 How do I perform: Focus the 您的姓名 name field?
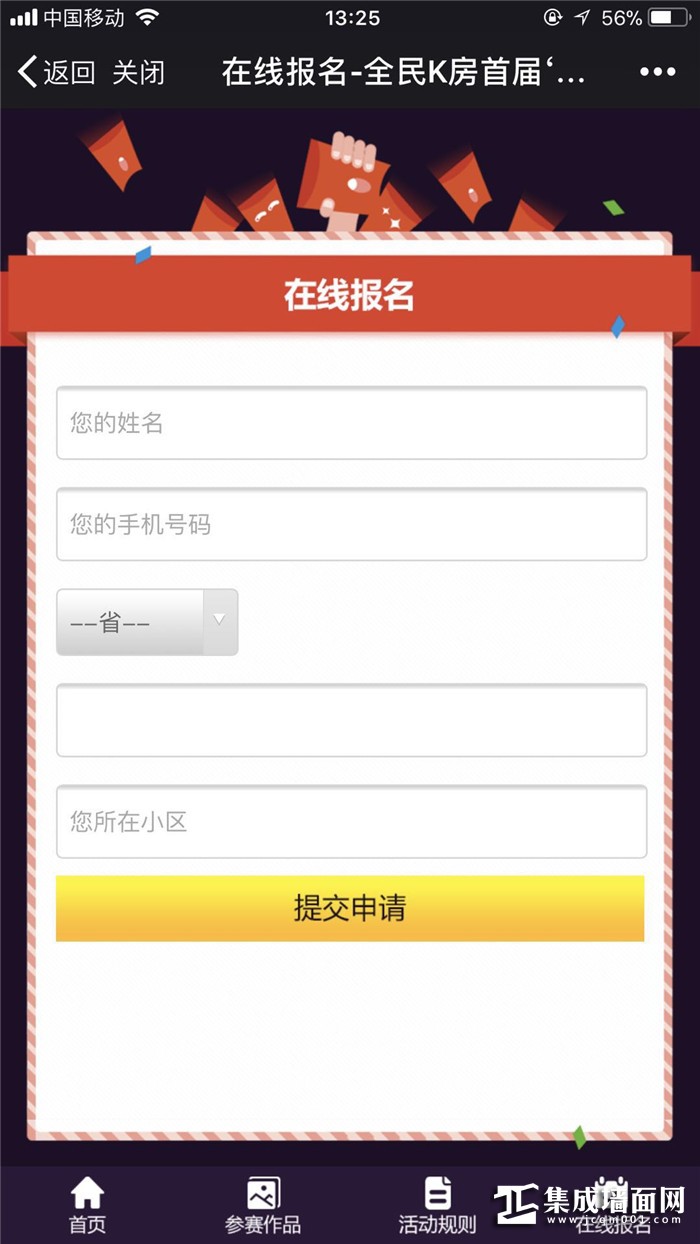[x=351, y=423]
